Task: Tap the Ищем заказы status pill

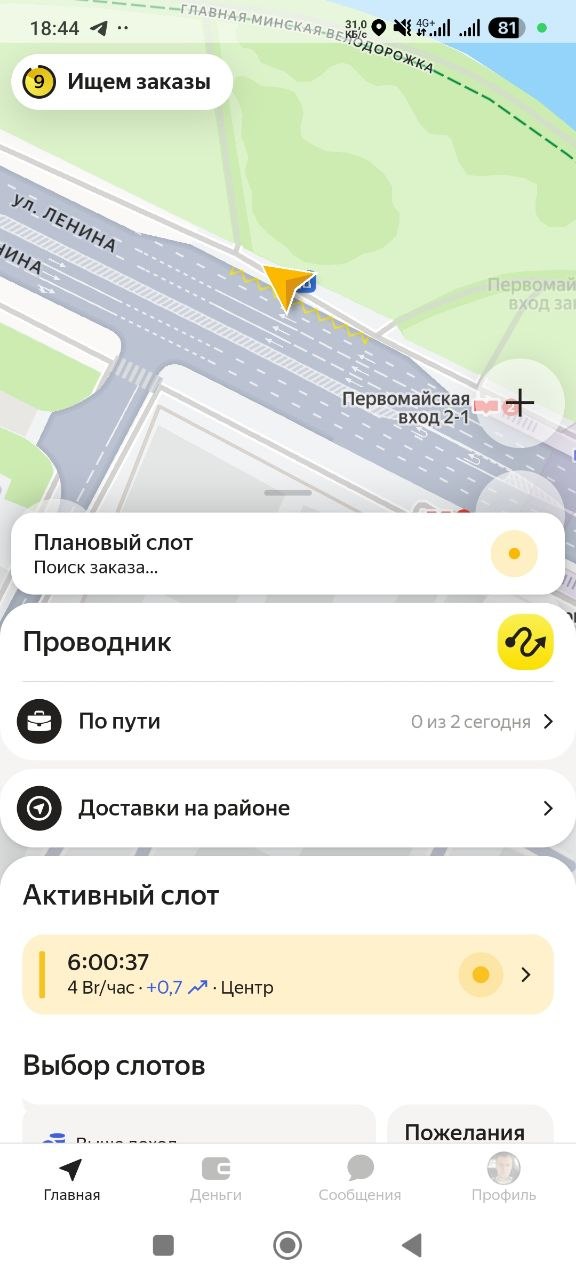Action: [122, 82]
